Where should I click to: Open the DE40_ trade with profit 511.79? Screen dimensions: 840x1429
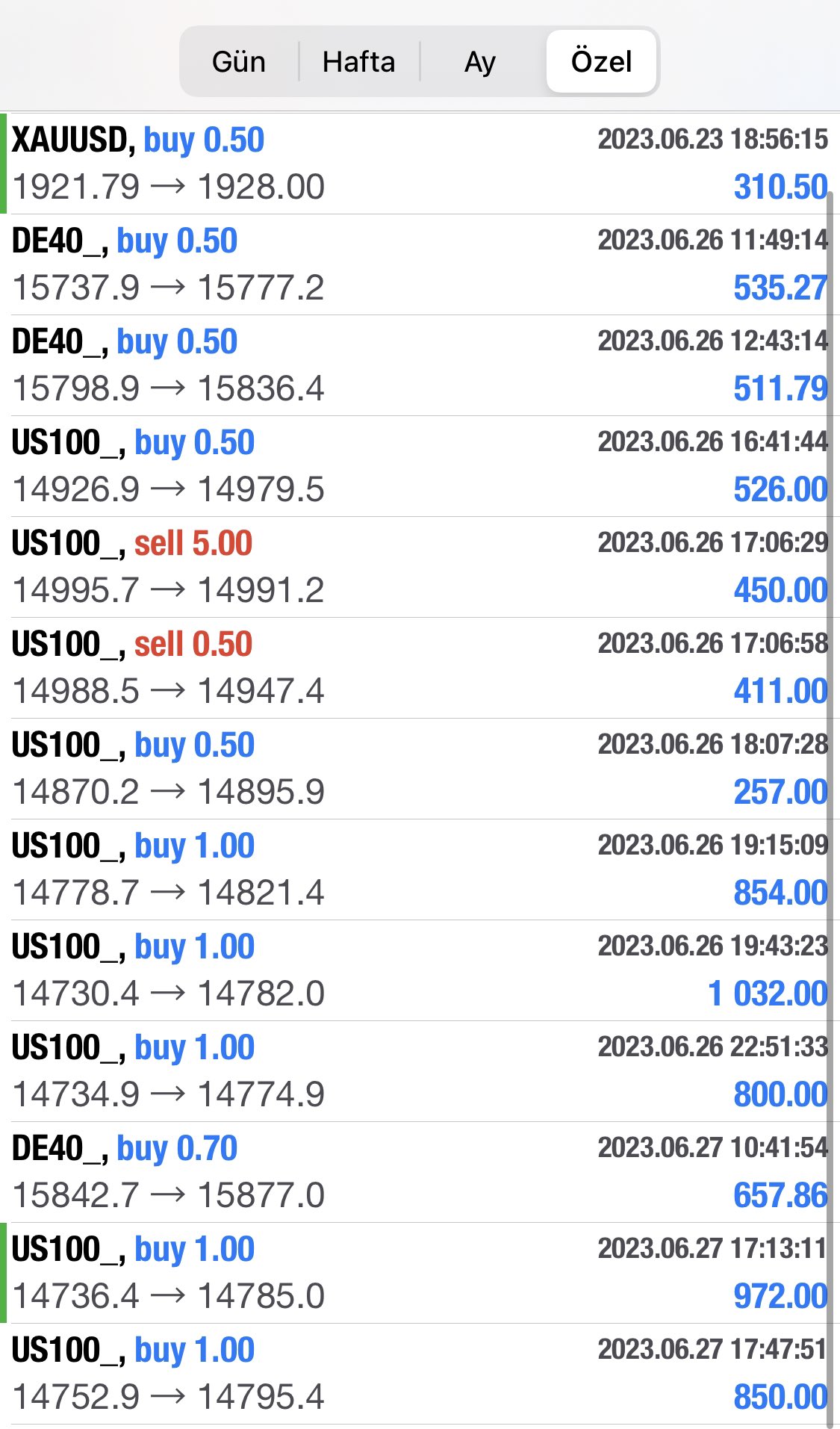tap(420, 365)
